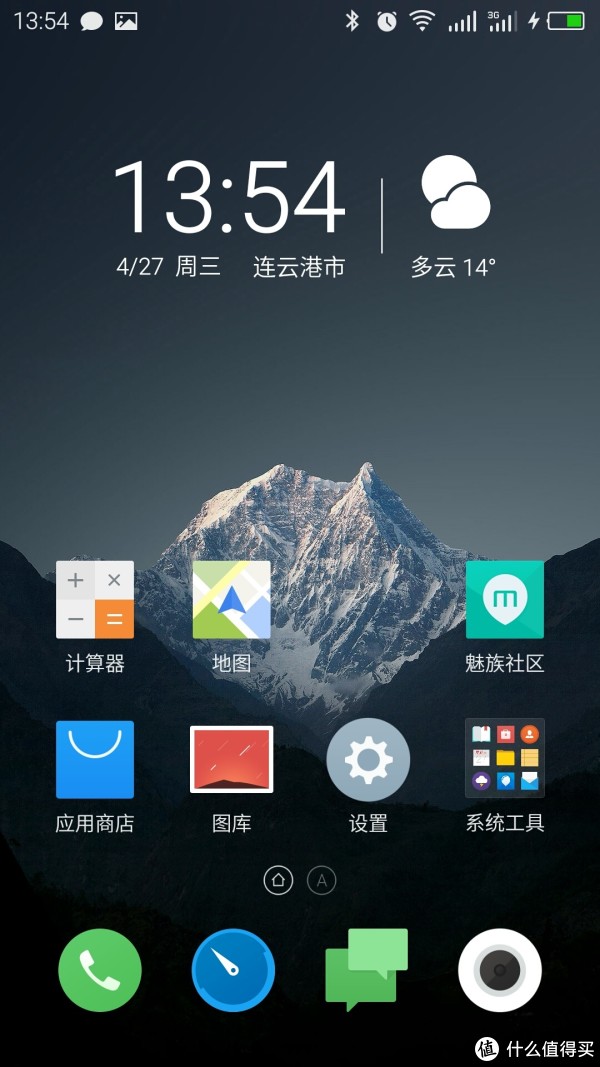Launch the camera from the dock
600x1067 pixels.
500,970
